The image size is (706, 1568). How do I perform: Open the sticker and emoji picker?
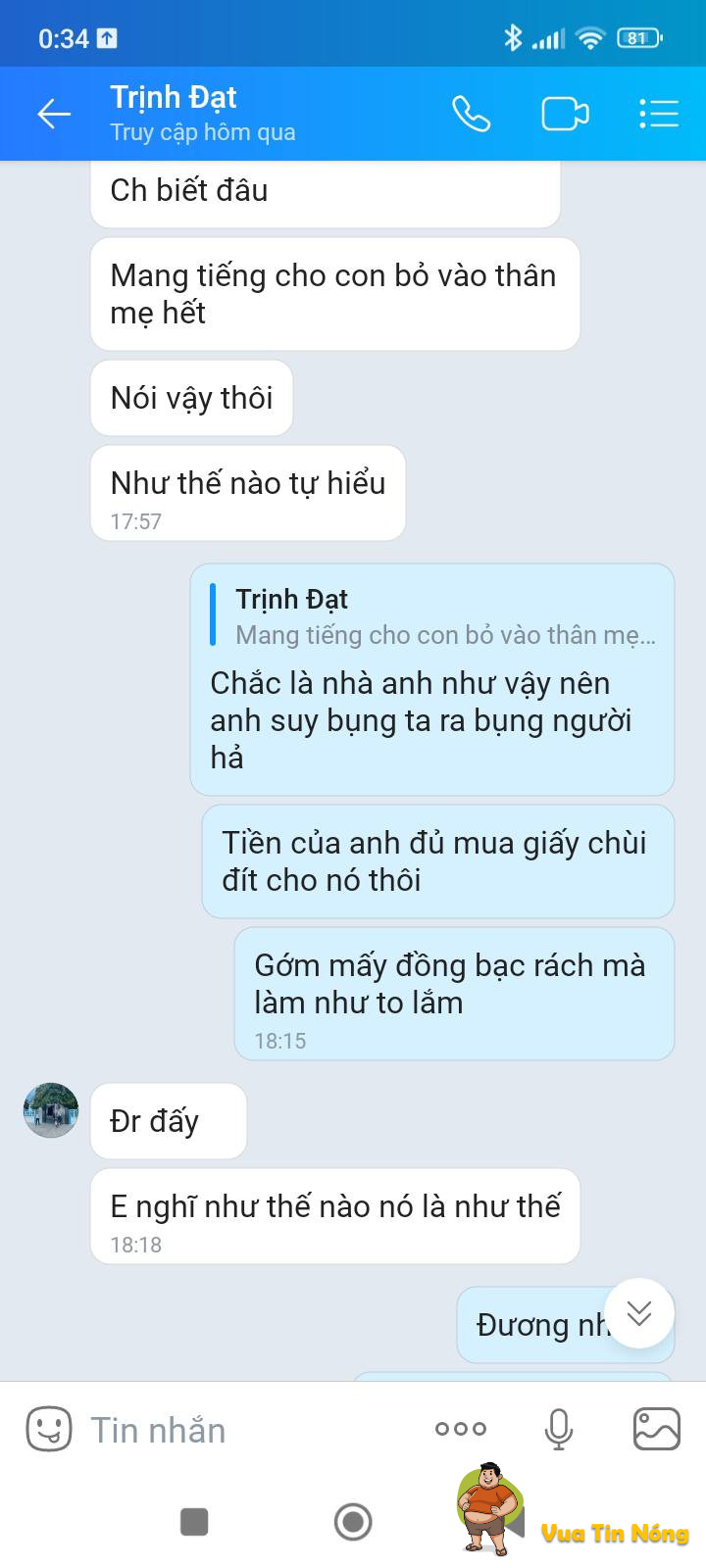49,1429
